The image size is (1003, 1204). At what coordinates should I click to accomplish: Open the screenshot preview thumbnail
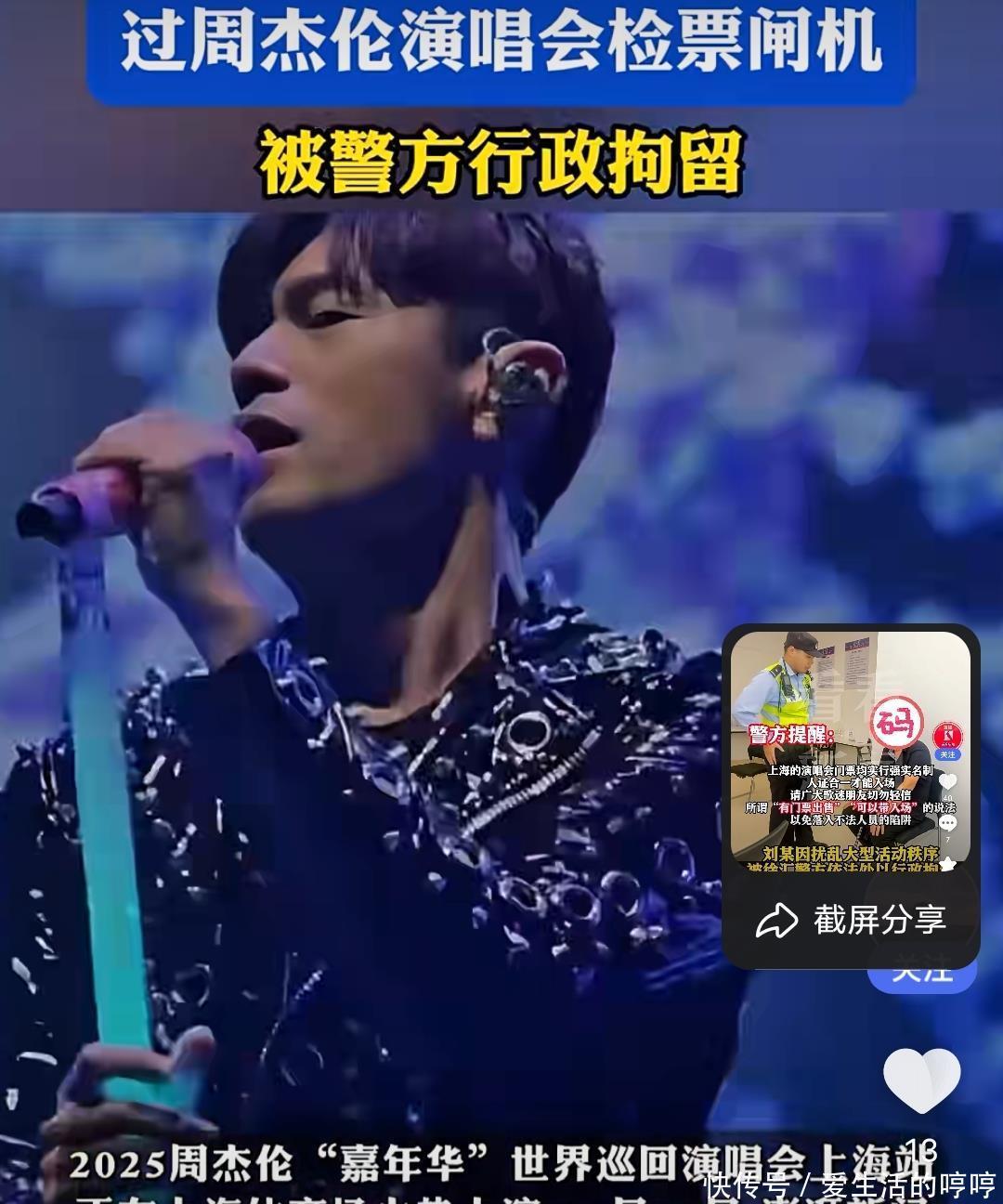tap(851, 751)
